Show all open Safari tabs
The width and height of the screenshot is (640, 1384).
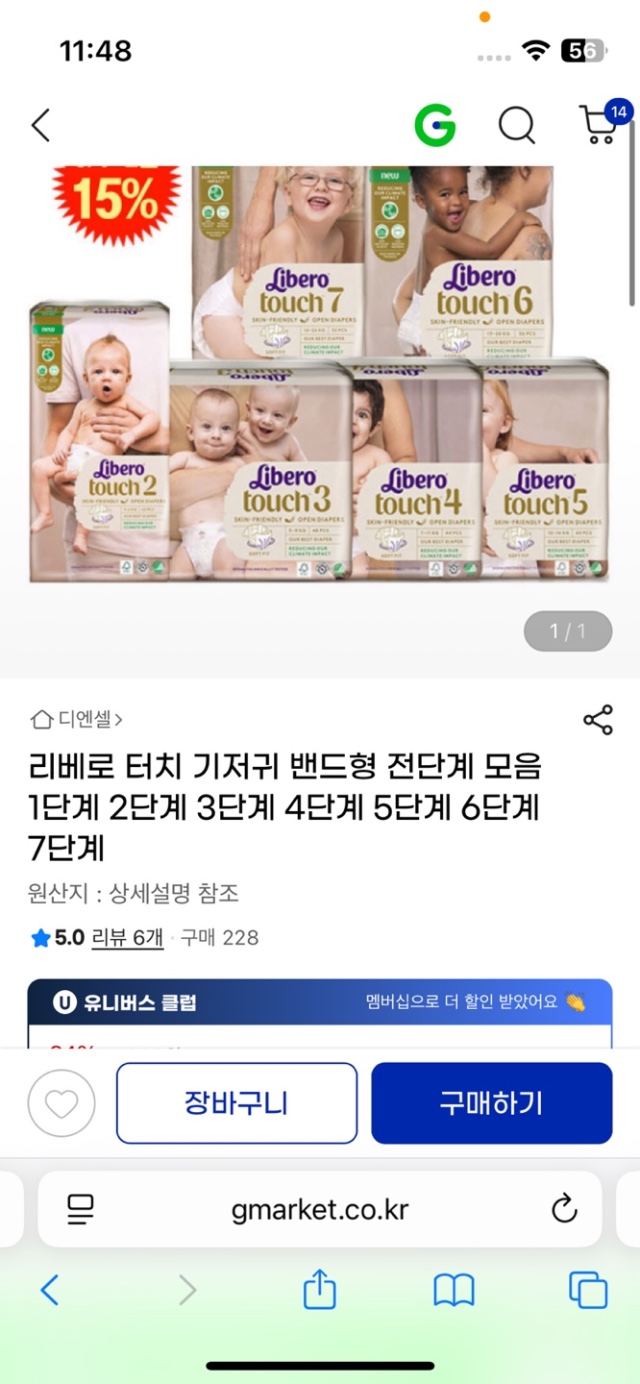coord(588,1291)
